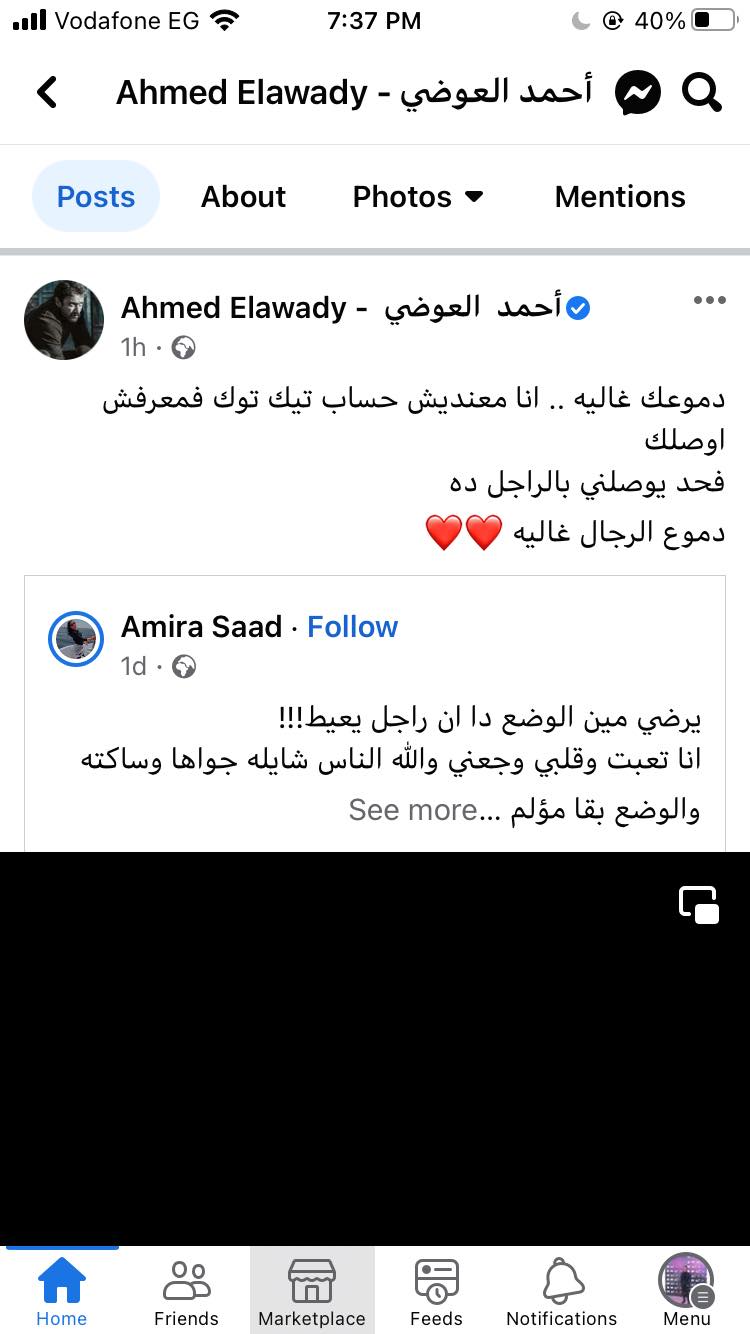
Task: Open the About tab
Action: point(243,197)
